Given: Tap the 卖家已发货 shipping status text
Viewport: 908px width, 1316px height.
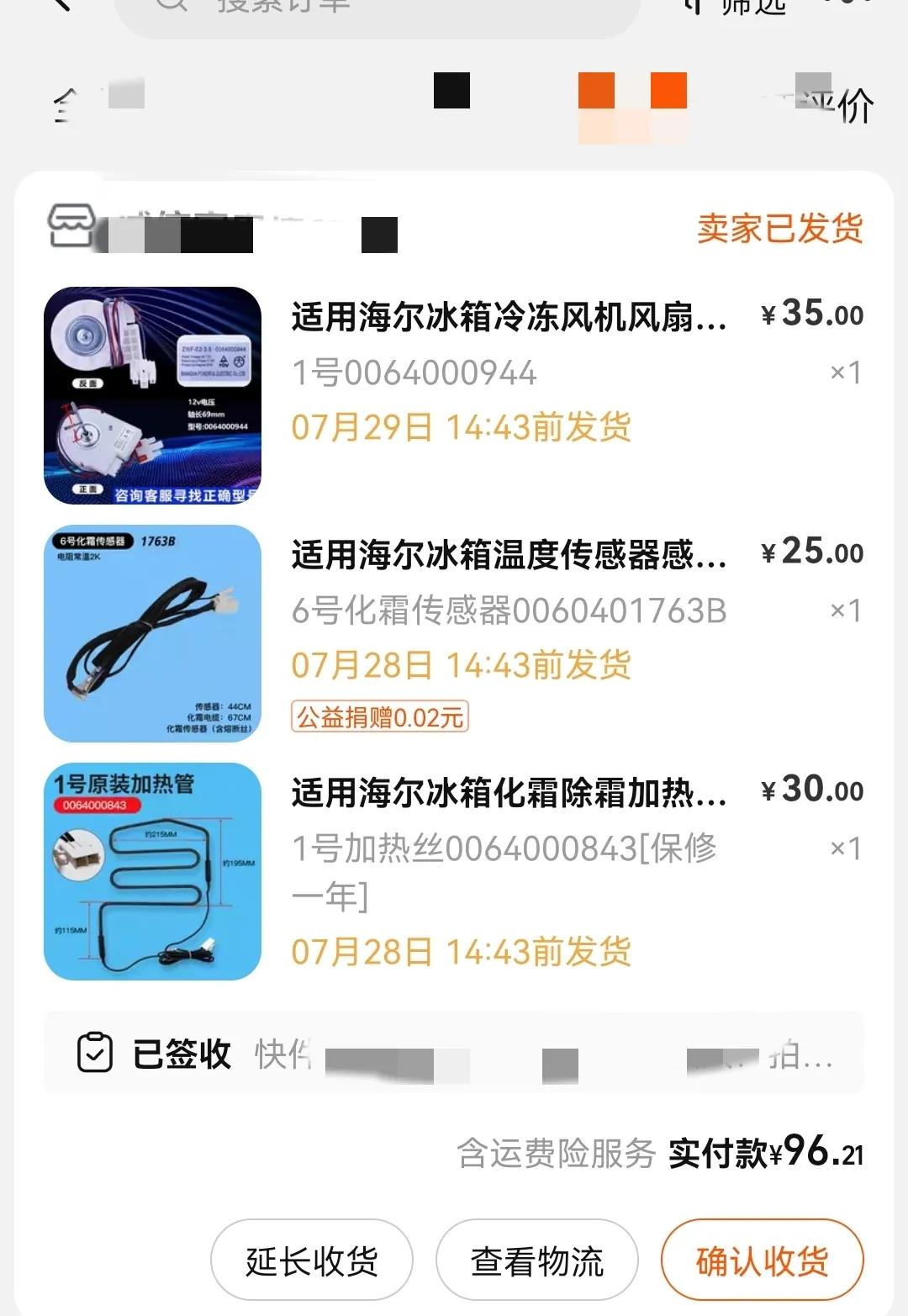Looking at the screenshot, I should [x=779, y=229].
